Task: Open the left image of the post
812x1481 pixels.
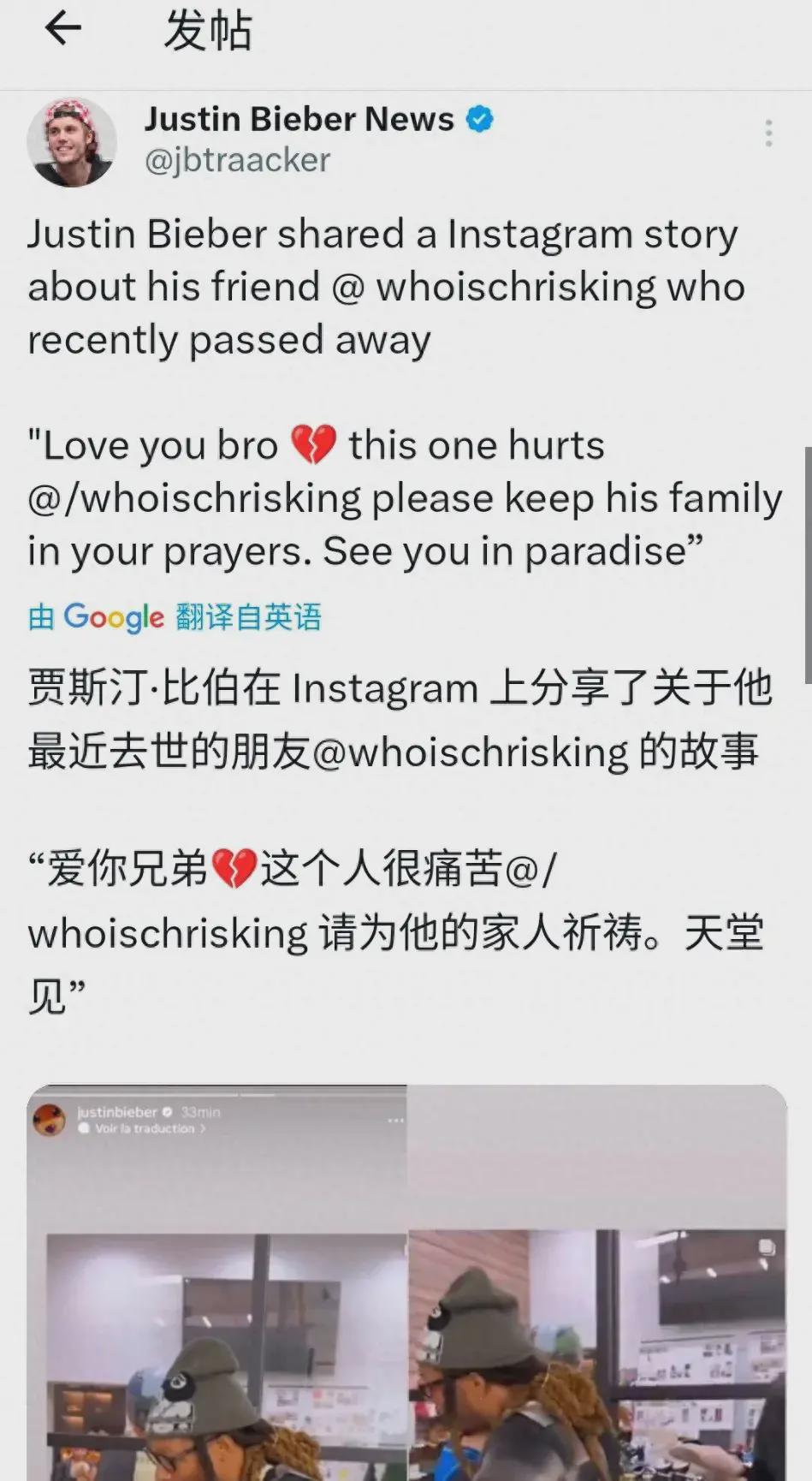Action: coord(217,1284)
